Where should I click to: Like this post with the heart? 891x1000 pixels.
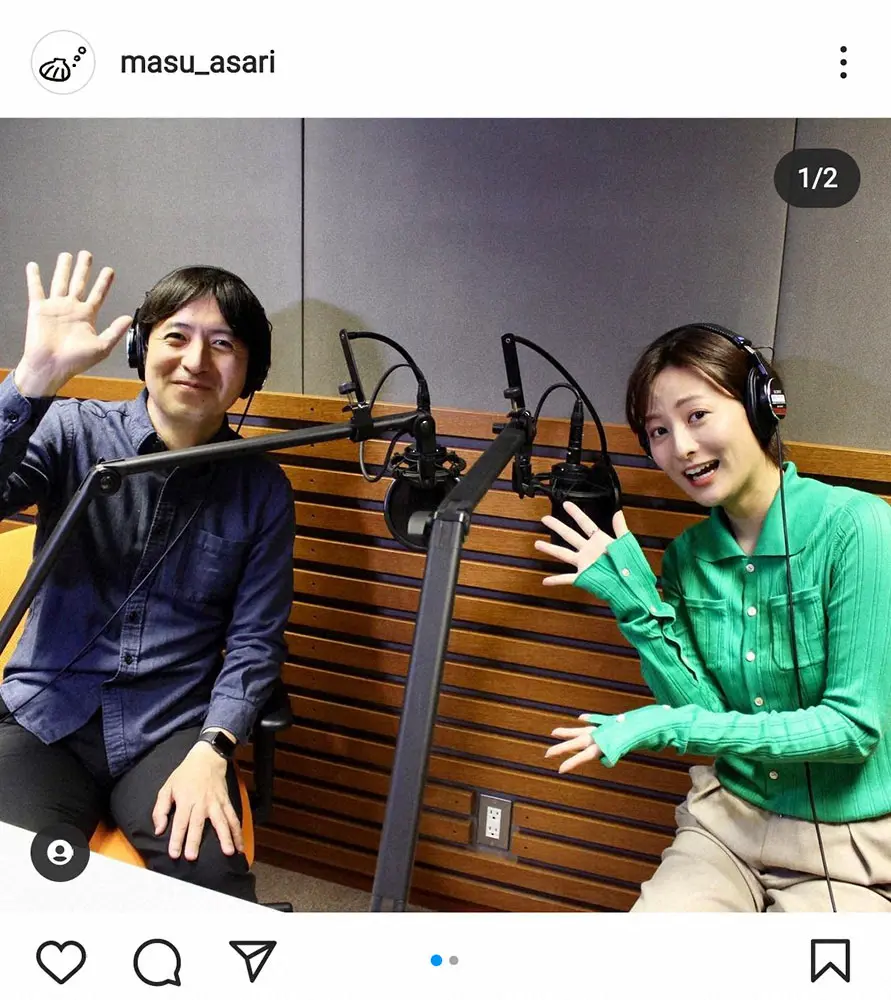click(61, 962)
